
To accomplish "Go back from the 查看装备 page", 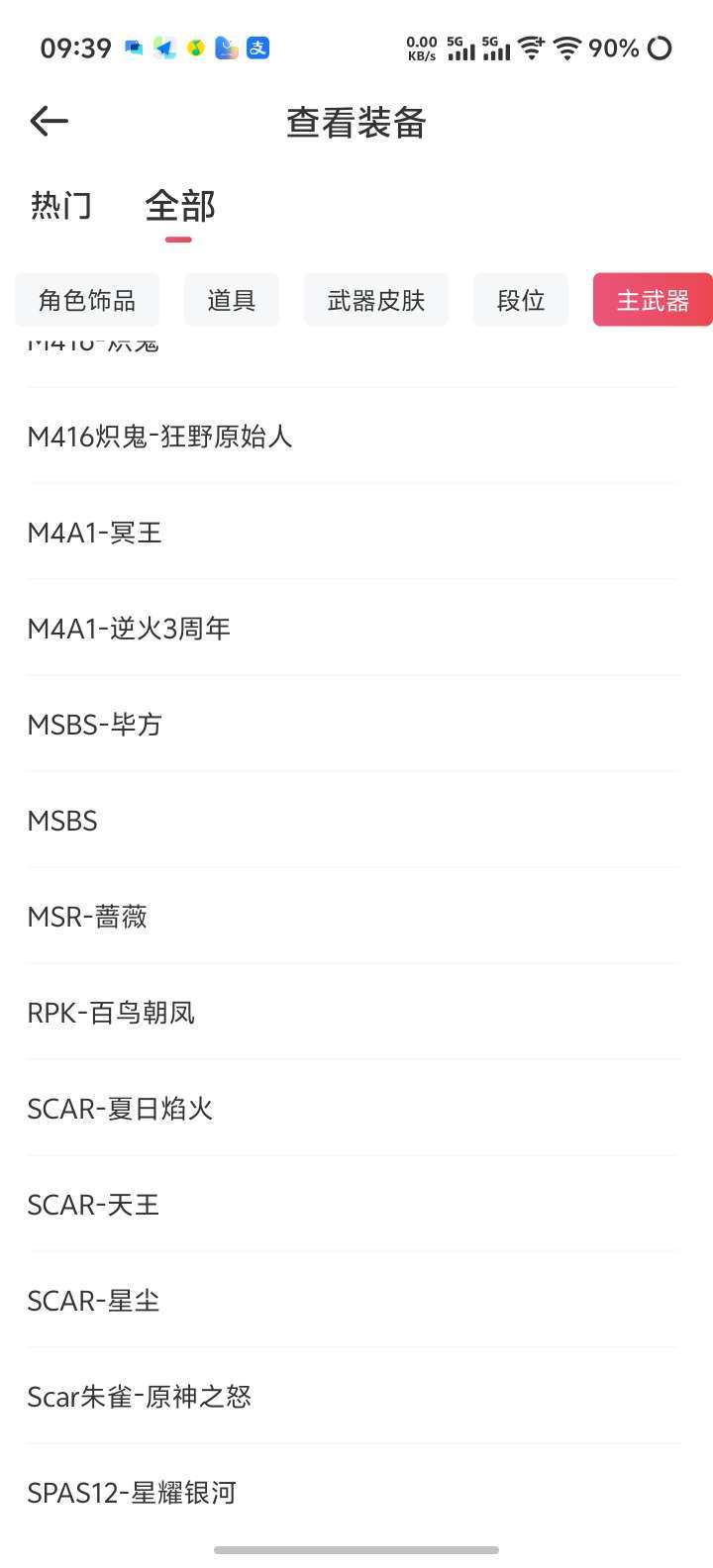I will [49, 122].
